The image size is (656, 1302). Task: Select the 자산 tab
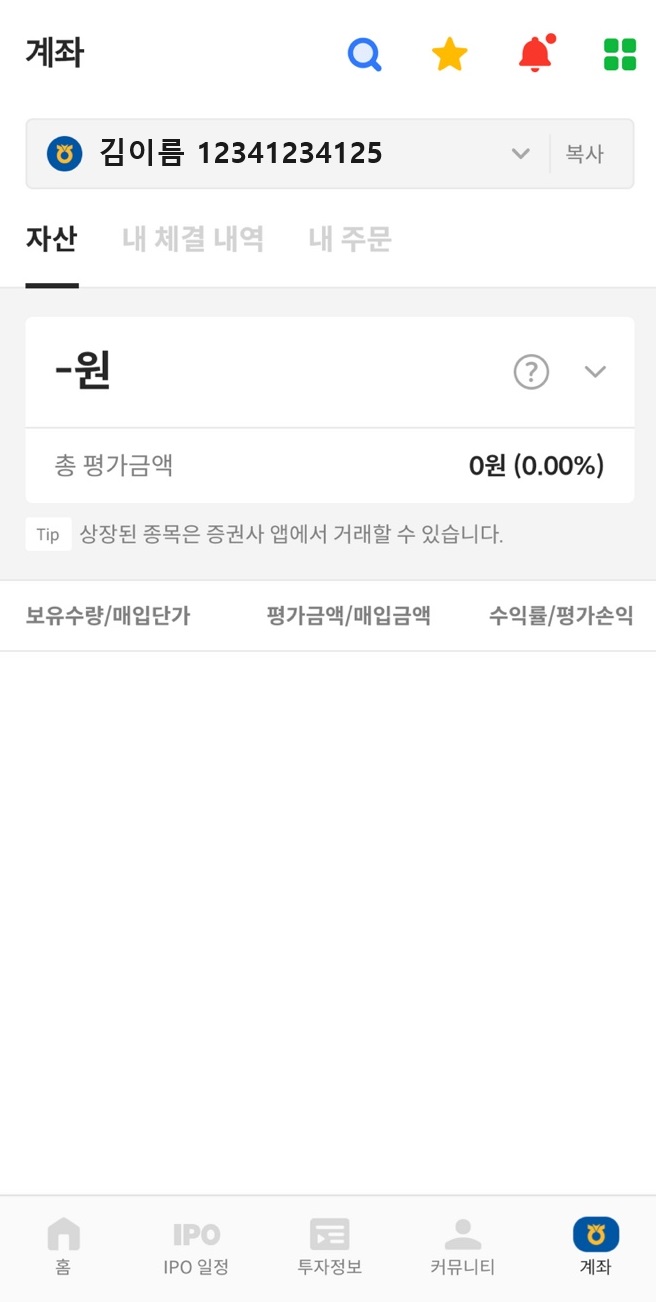pos(52,239)
